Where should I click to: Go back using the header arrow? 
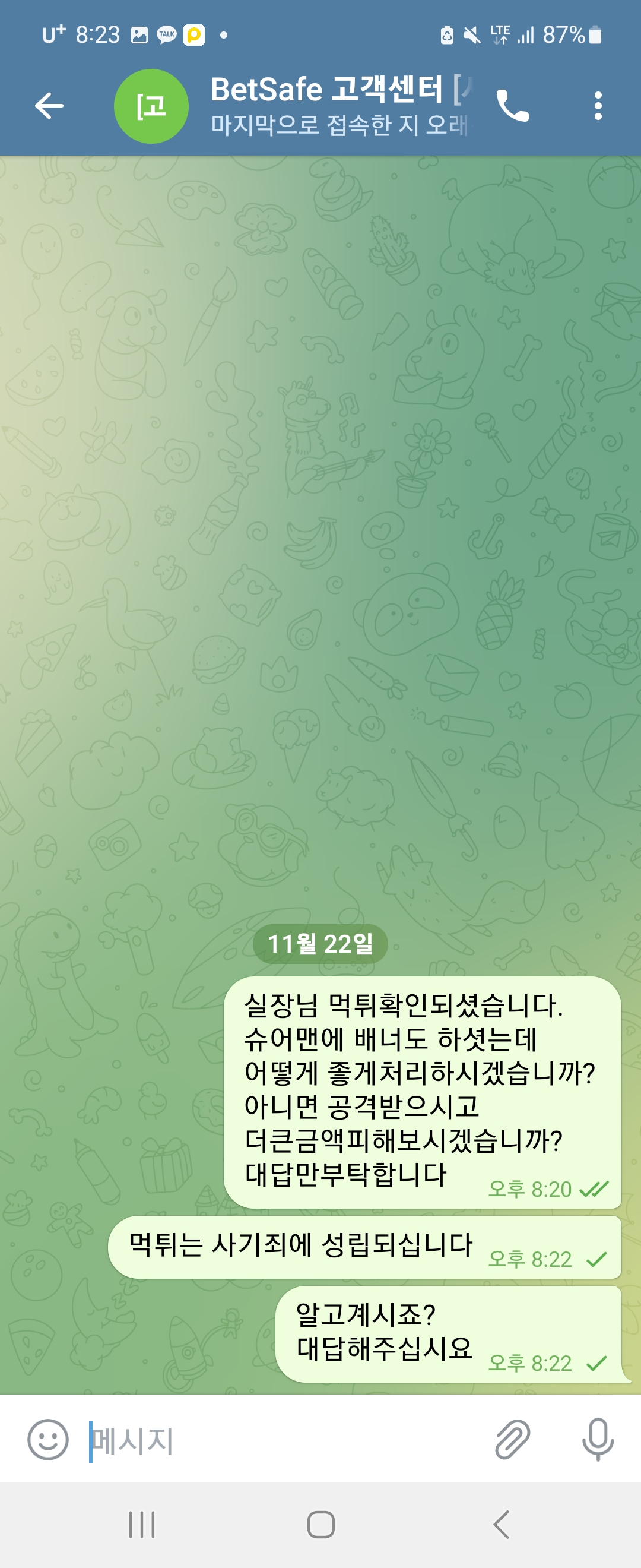[49, 106]
